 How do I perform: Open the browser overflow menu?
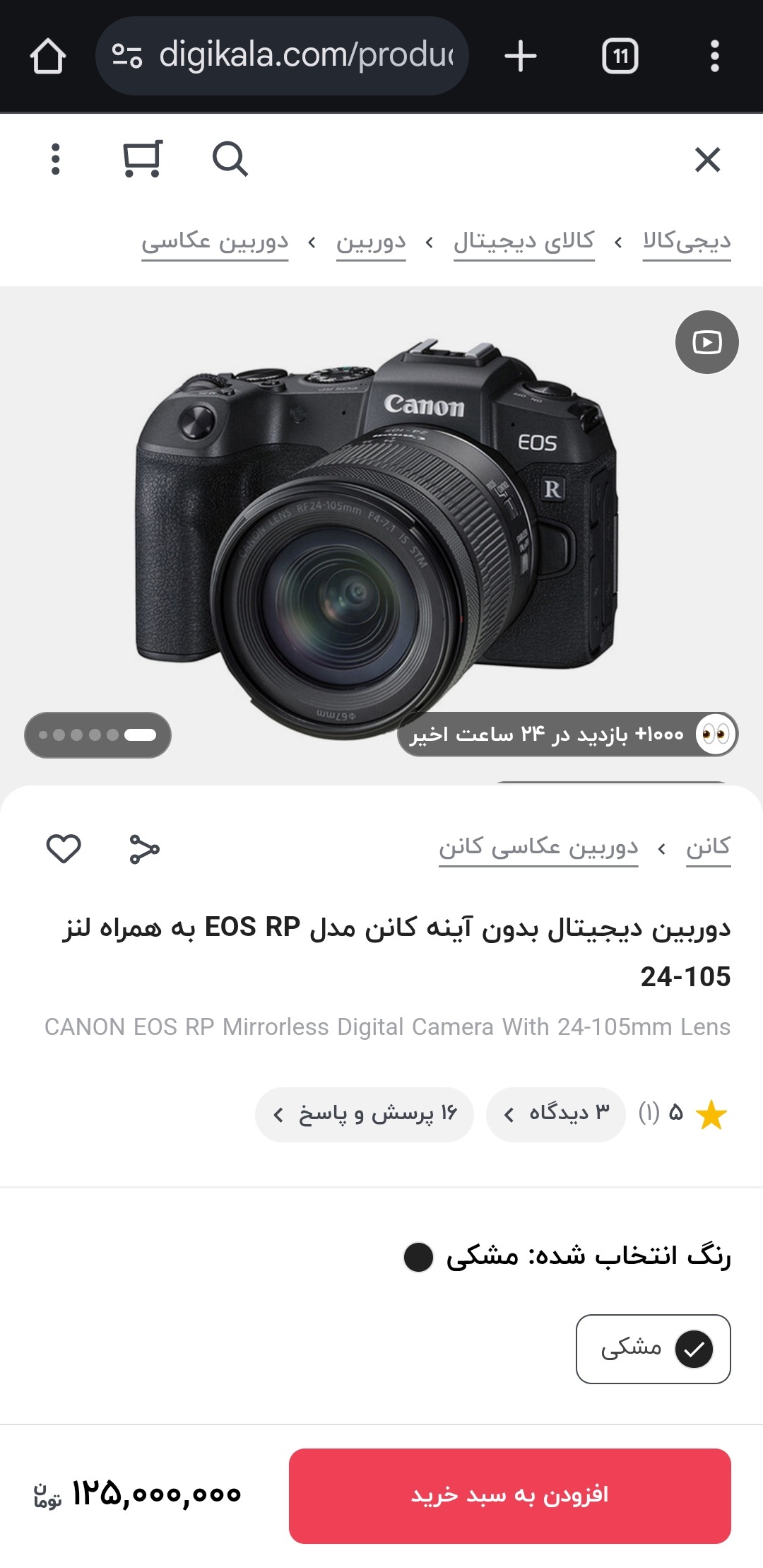715,56
